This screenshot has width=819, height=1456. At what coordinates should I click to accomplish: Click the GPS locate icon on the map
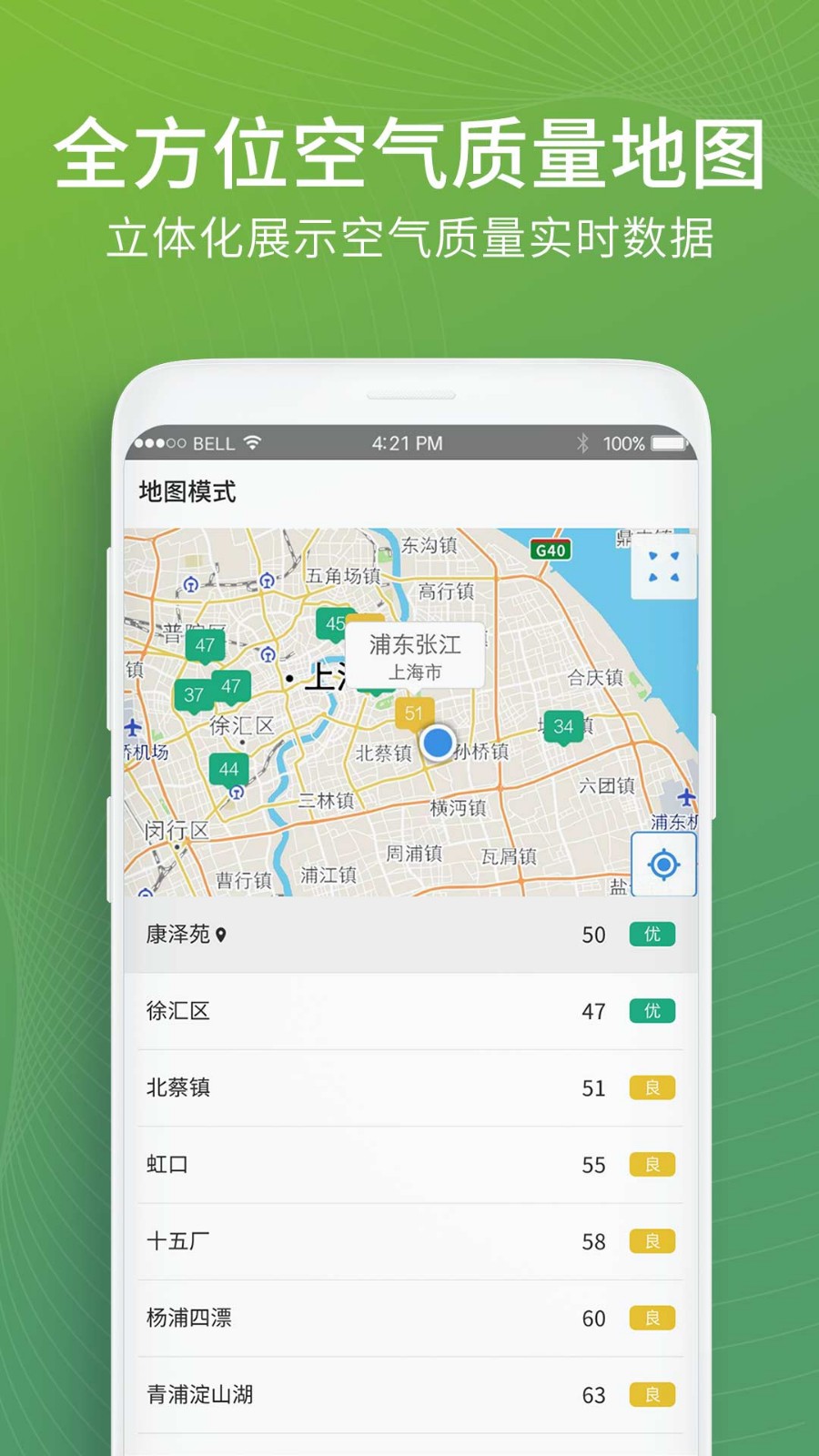pos(662,865)
